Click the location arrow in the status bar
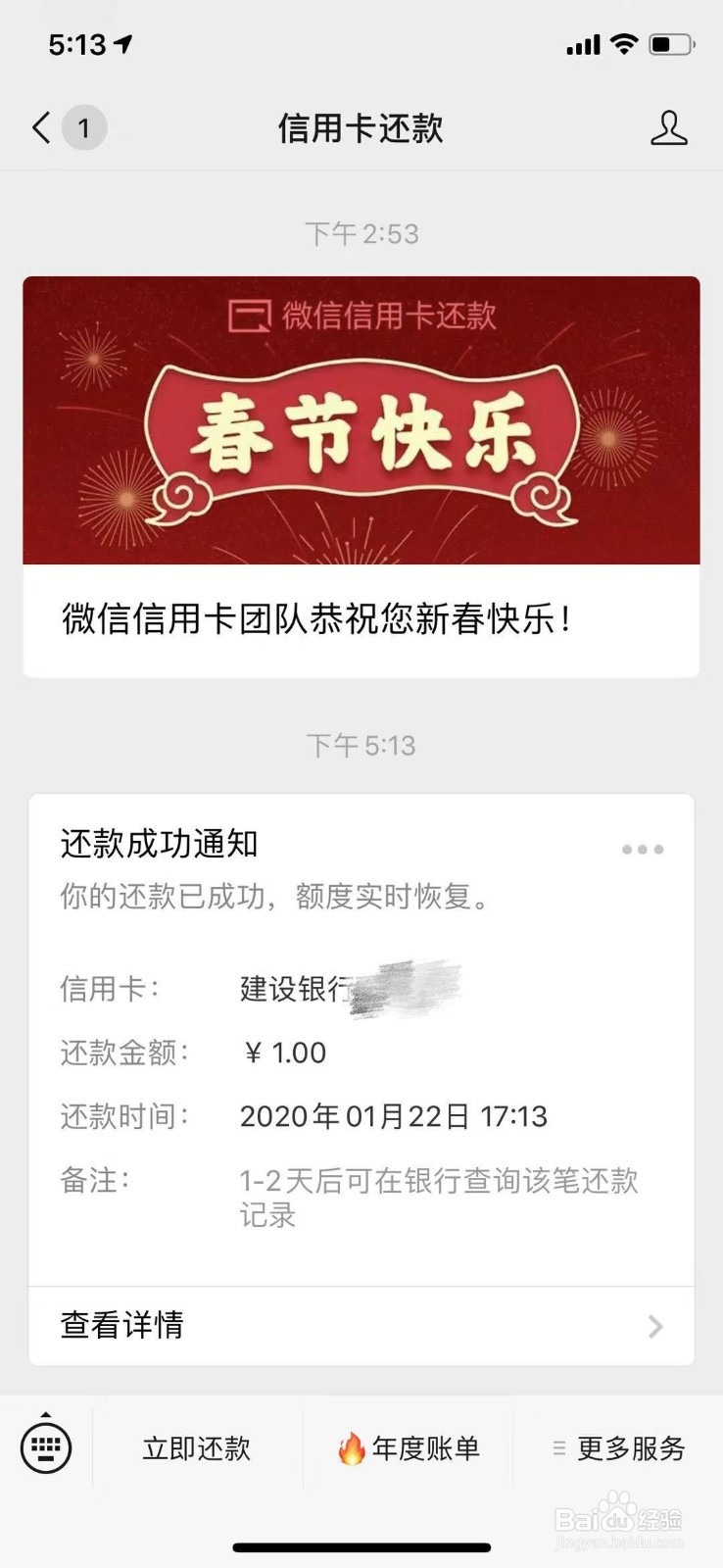 pos(123,43)
